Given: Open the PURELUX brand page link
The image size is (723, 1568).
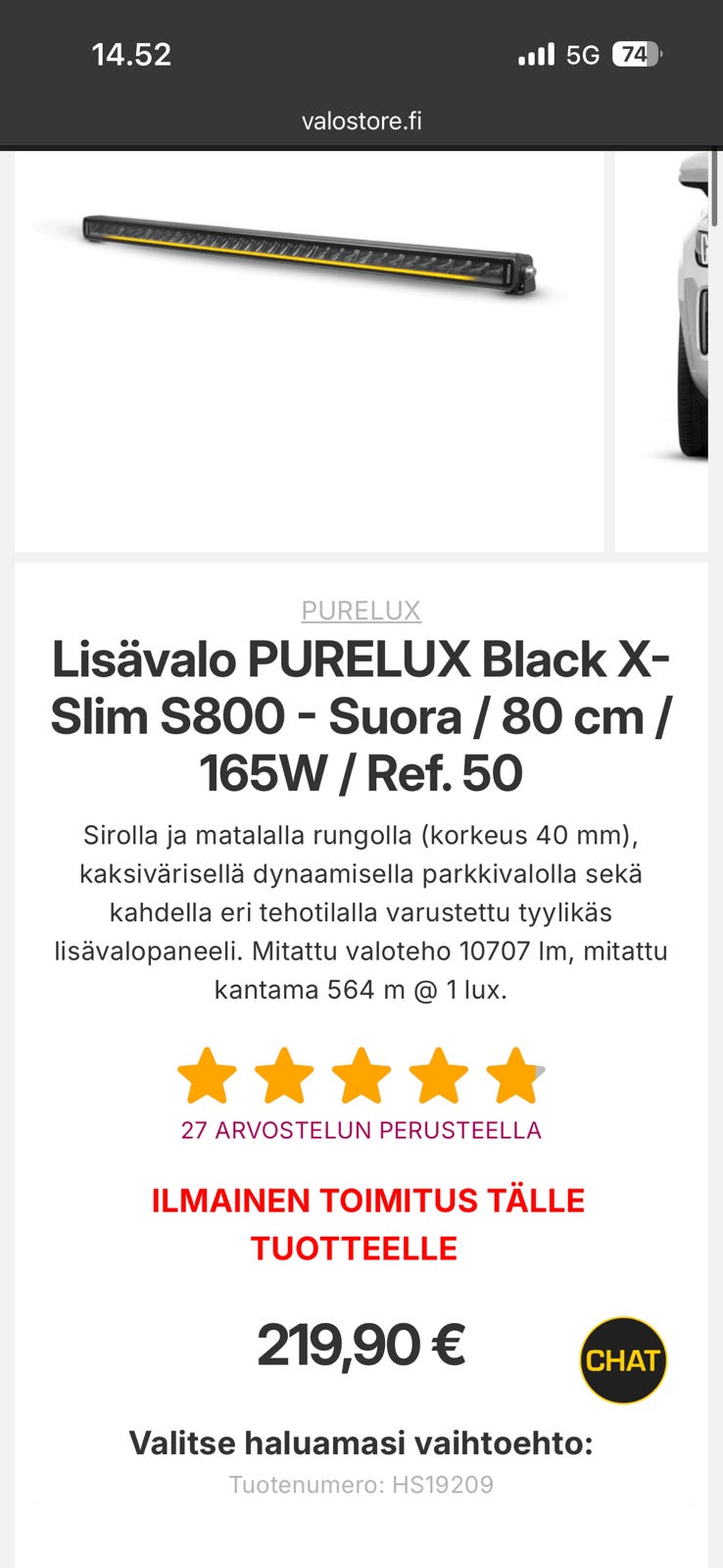Looking at the screenshot, I should [361, 610].
